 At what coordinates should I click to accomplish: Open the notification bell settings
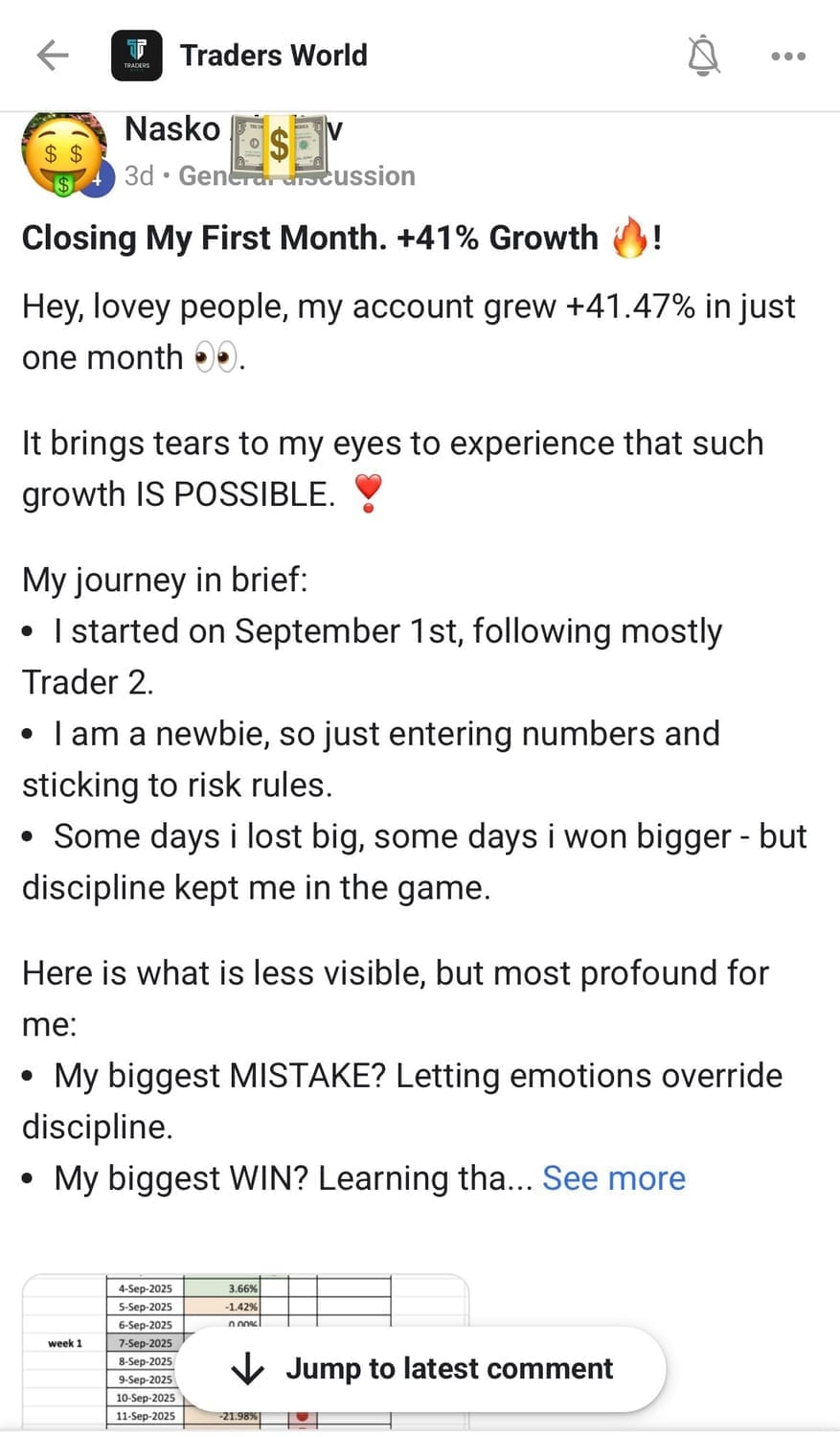[703, 56]
